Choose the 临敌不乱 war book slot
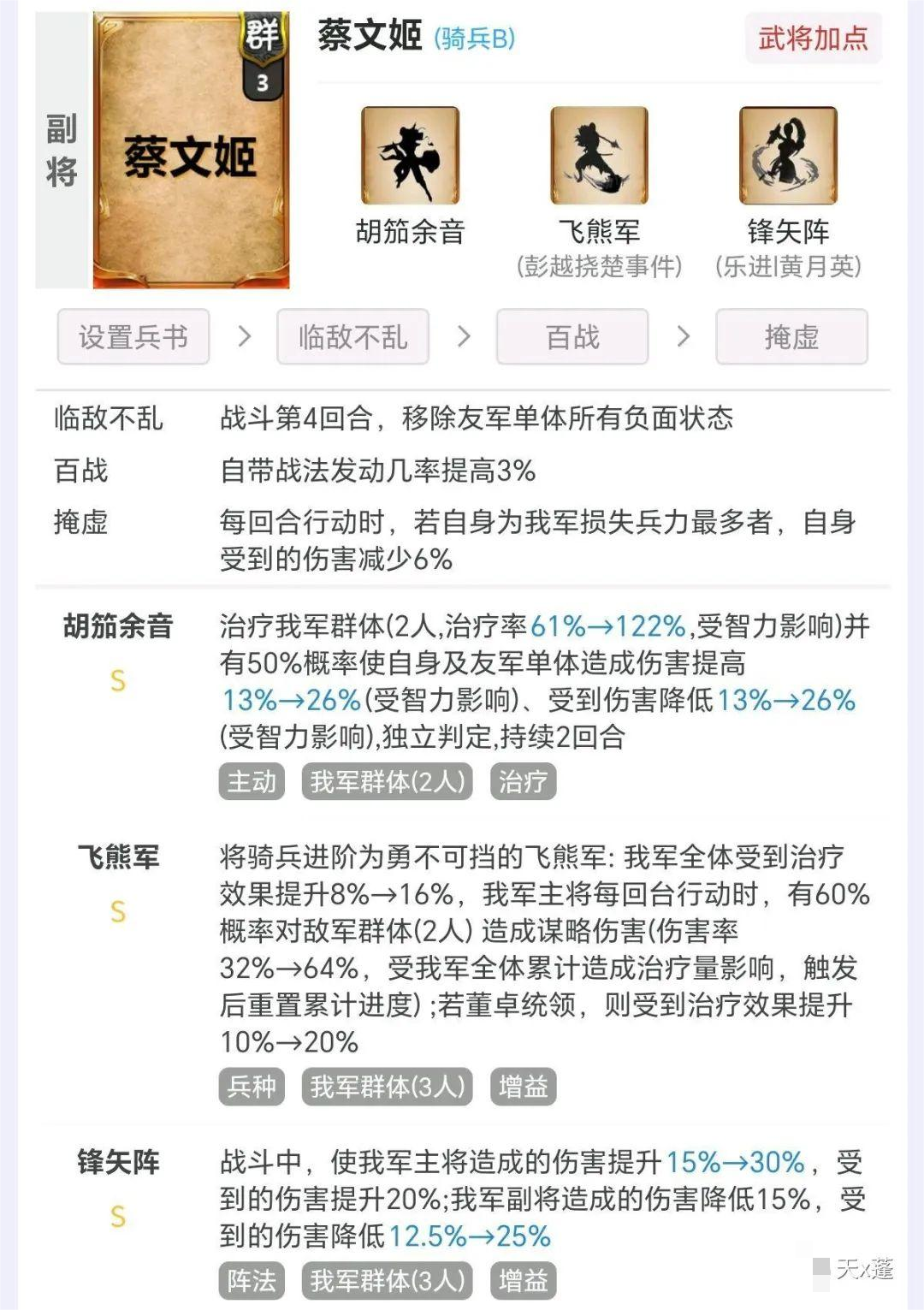 (x=352, y=337)
